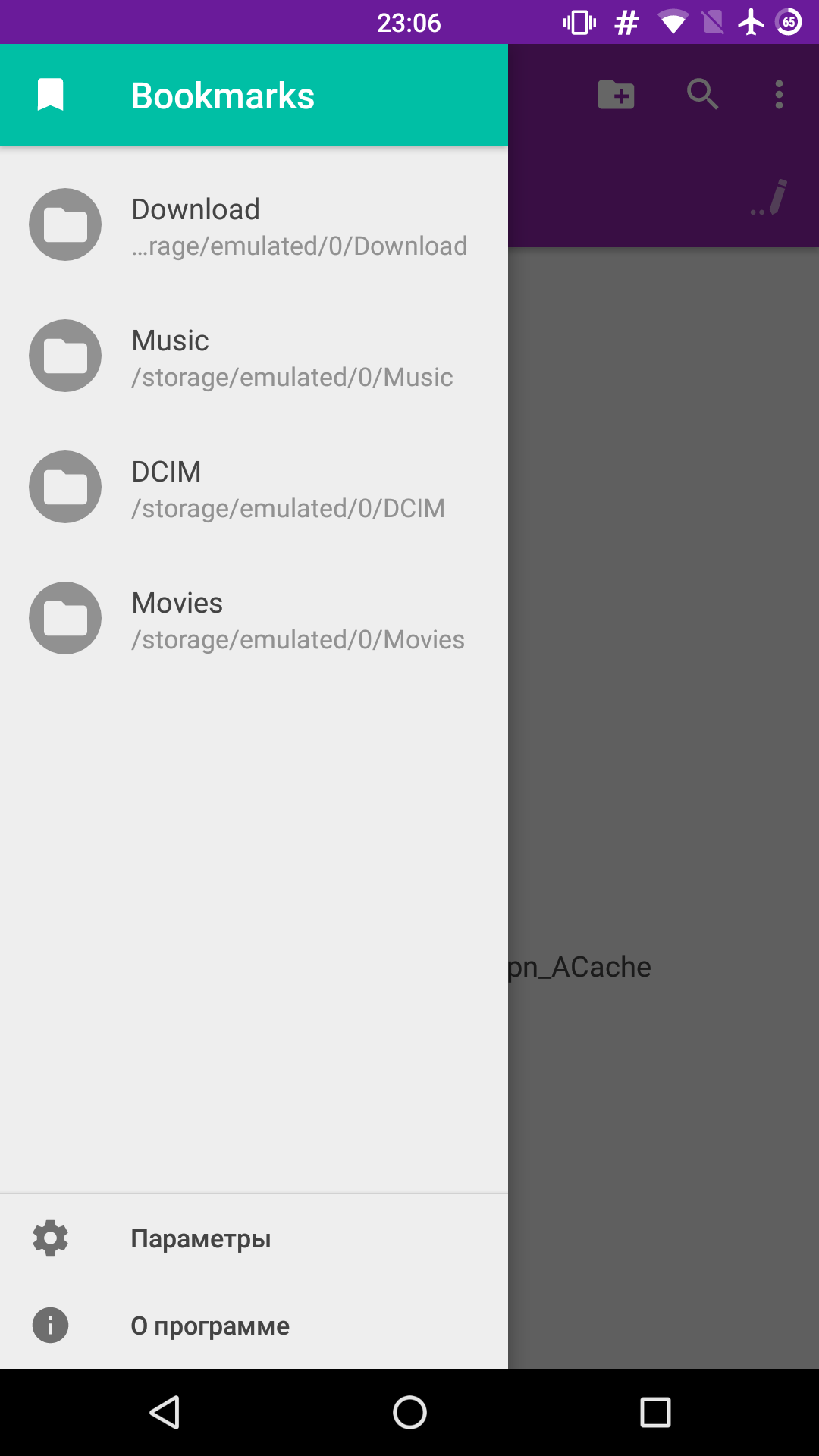The image size is (819, 1456).
Task: Go to the DCIM bookmark
Action: click(x=254, y=488)
